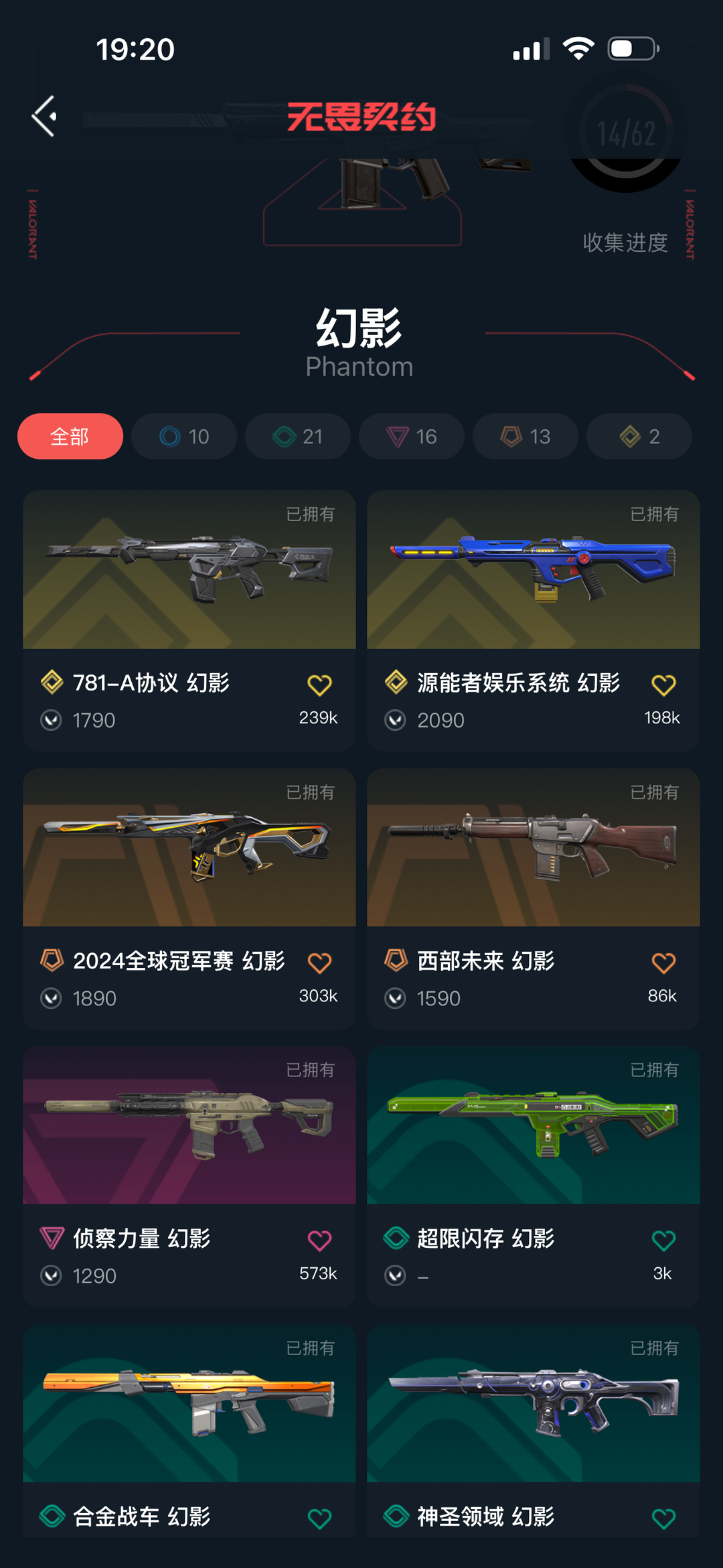Viewport: 723px width, 1568px height.
Task: Open the 2024全球冠军赛 幻影 skin card
Action: click(x=189, y=898)
